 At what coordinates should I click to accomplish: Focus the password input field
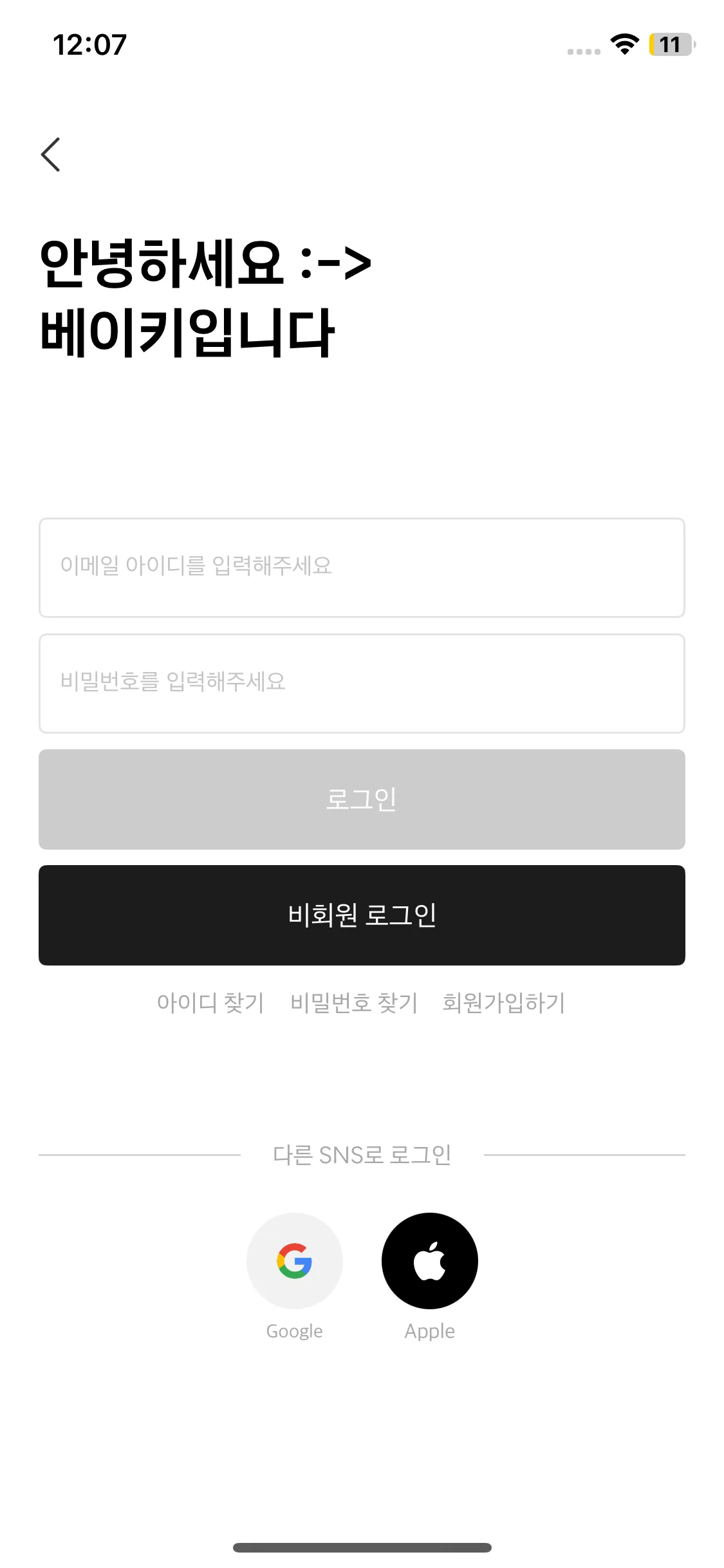click(362, 684)
